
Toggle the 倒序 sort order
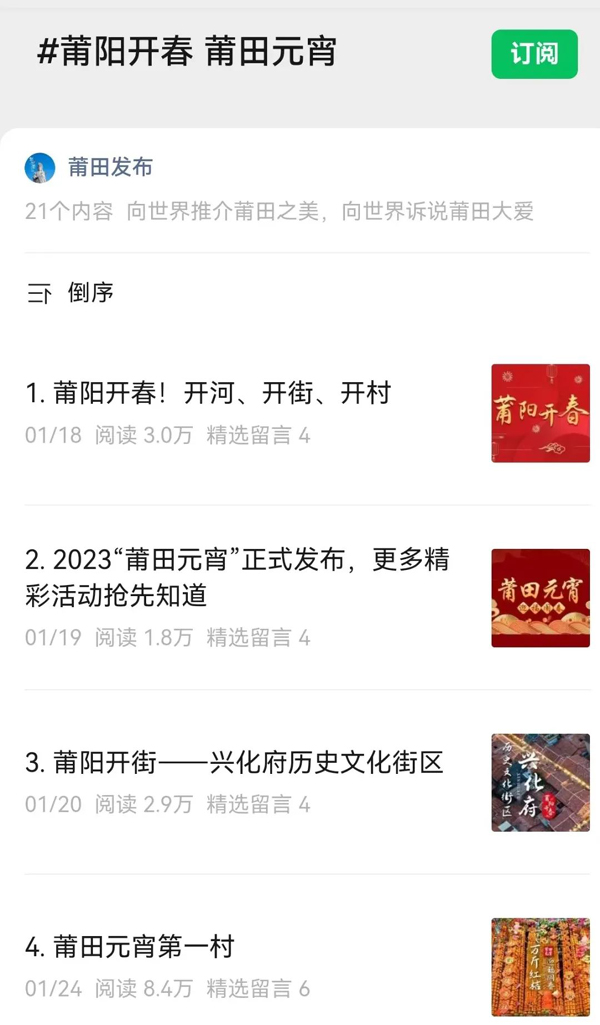[x=70, y=293]
